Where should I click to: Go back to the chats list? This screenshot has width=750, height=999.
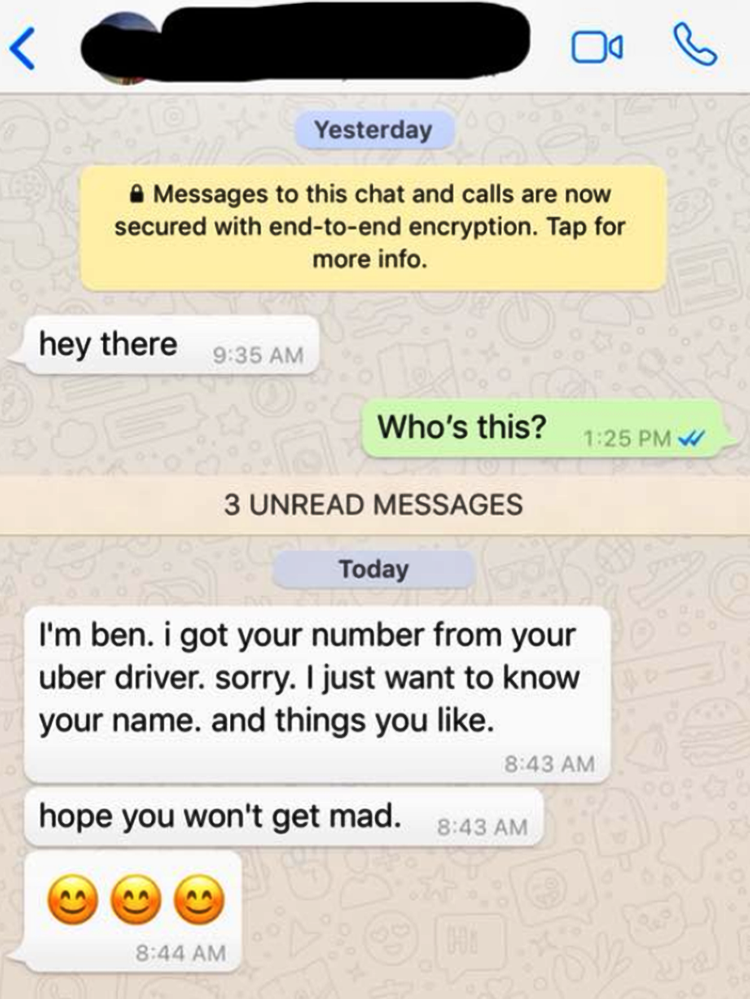[24, 48]
